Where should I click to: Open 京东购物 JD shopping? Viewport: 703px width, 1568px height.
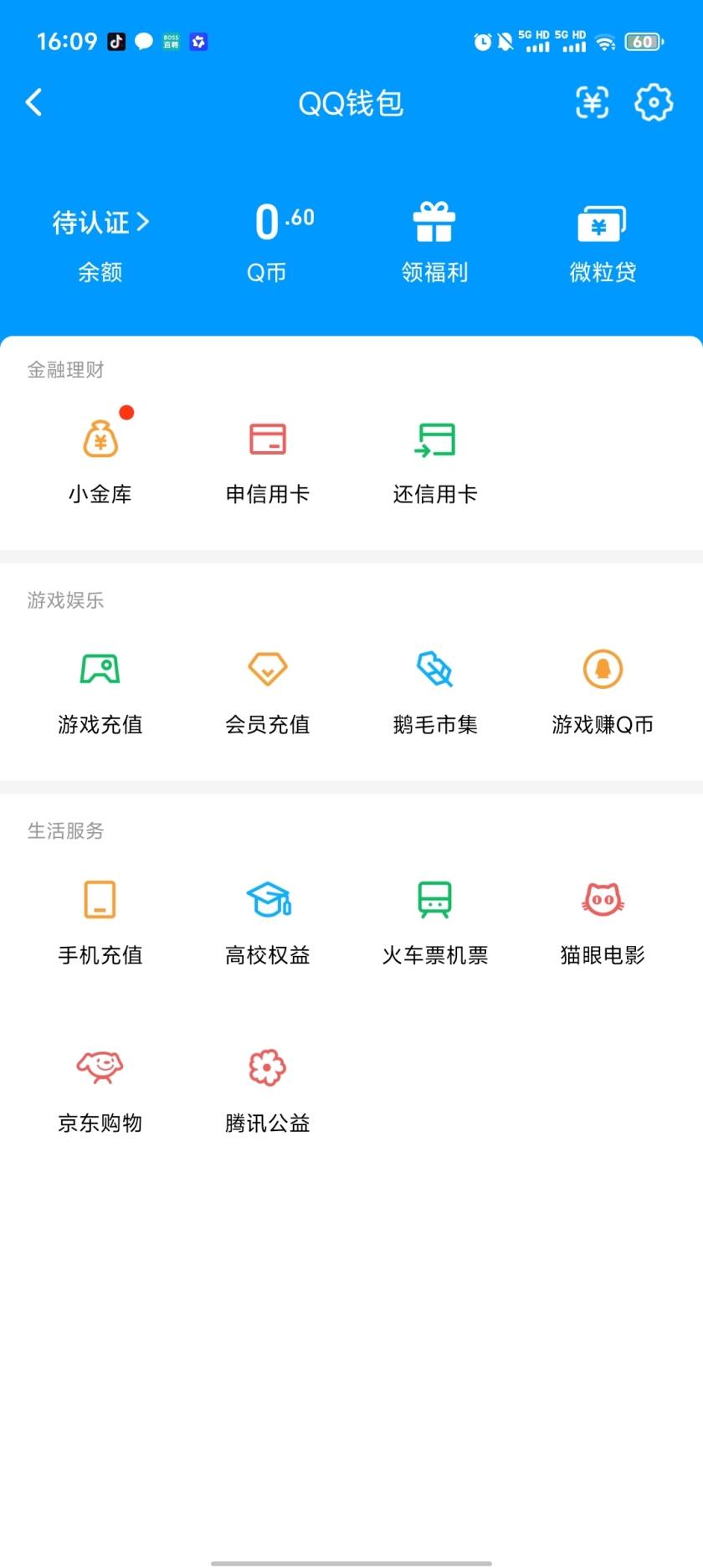pos(100,1087)
